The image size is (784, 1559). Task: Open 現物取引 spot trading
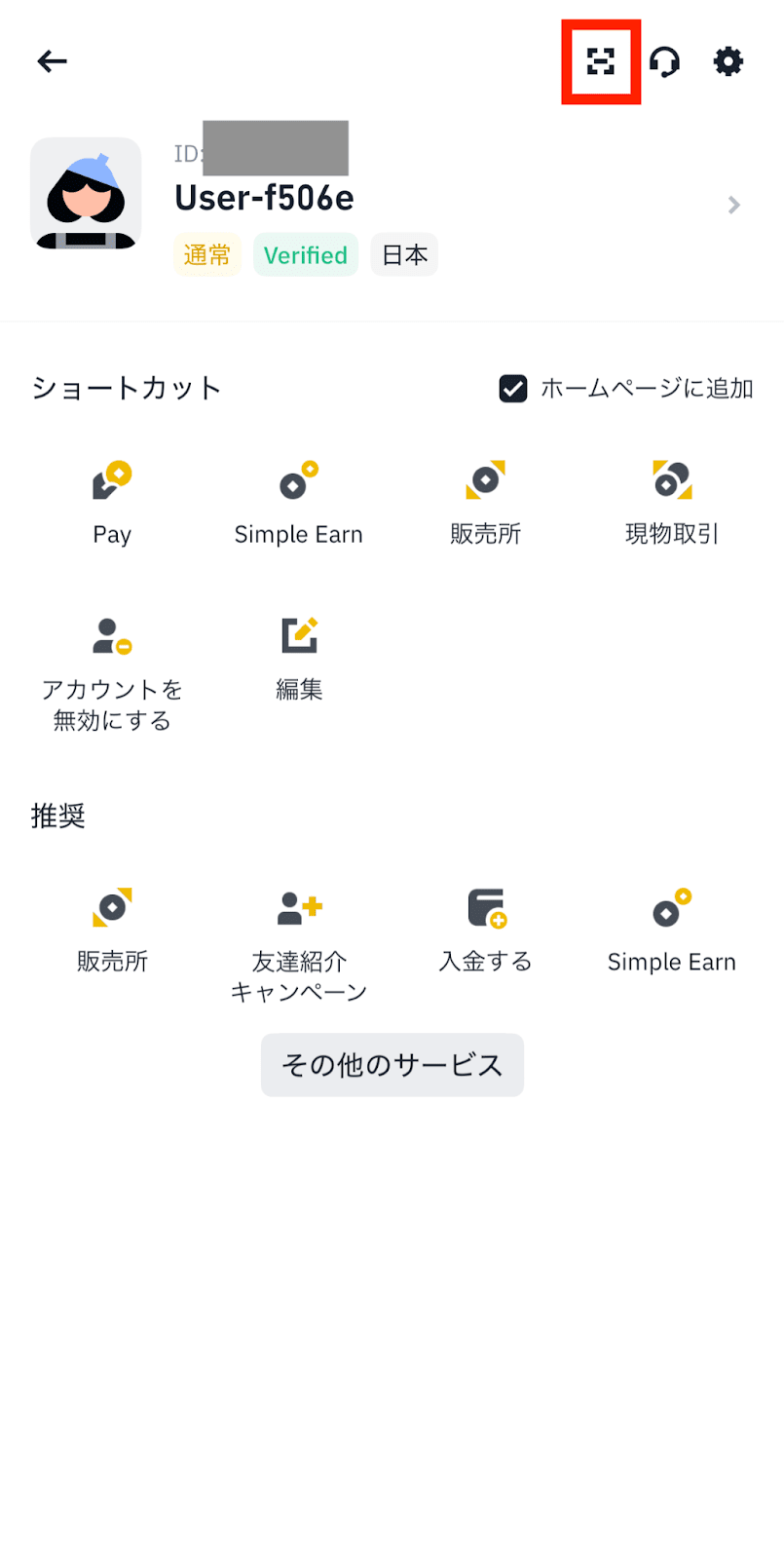pos(672,477)
